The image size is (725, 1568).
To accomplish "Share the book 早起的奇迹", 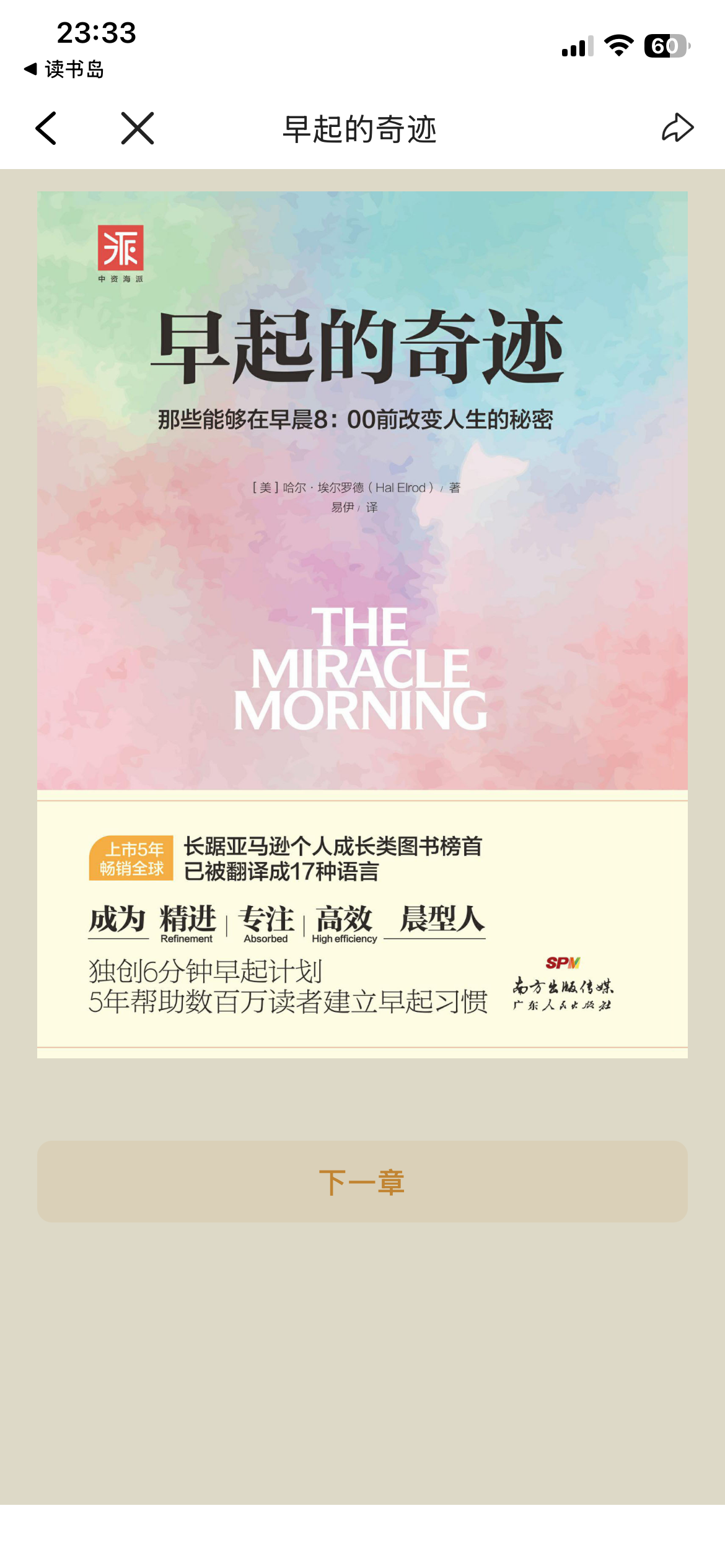I will click(677, 128).
